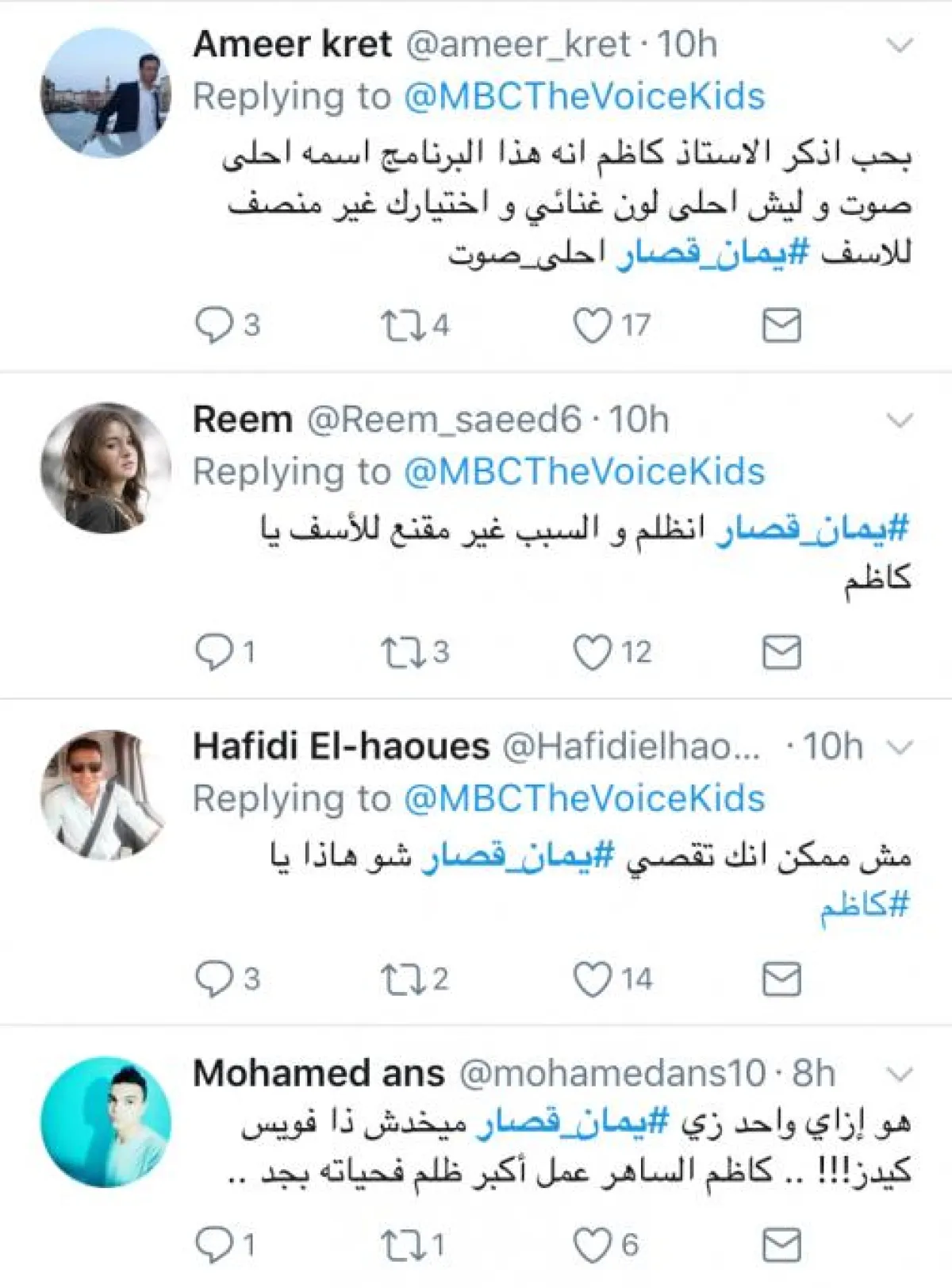Open the #يمان_قصار hashtag in Mohamed ans's tweet
The image size is (952, 1288).
[573, 1122]
